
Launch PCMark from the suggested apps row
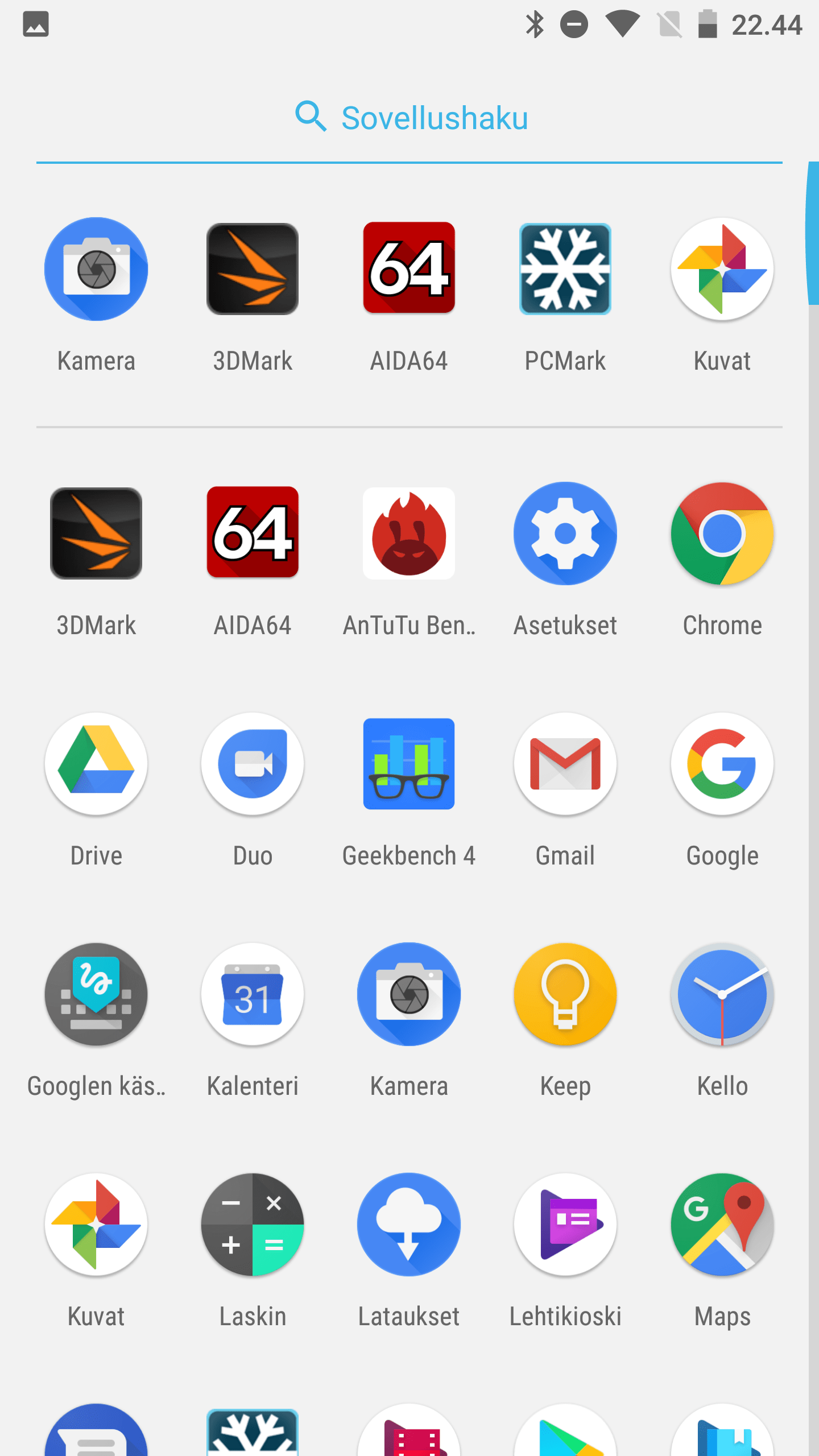565,269
